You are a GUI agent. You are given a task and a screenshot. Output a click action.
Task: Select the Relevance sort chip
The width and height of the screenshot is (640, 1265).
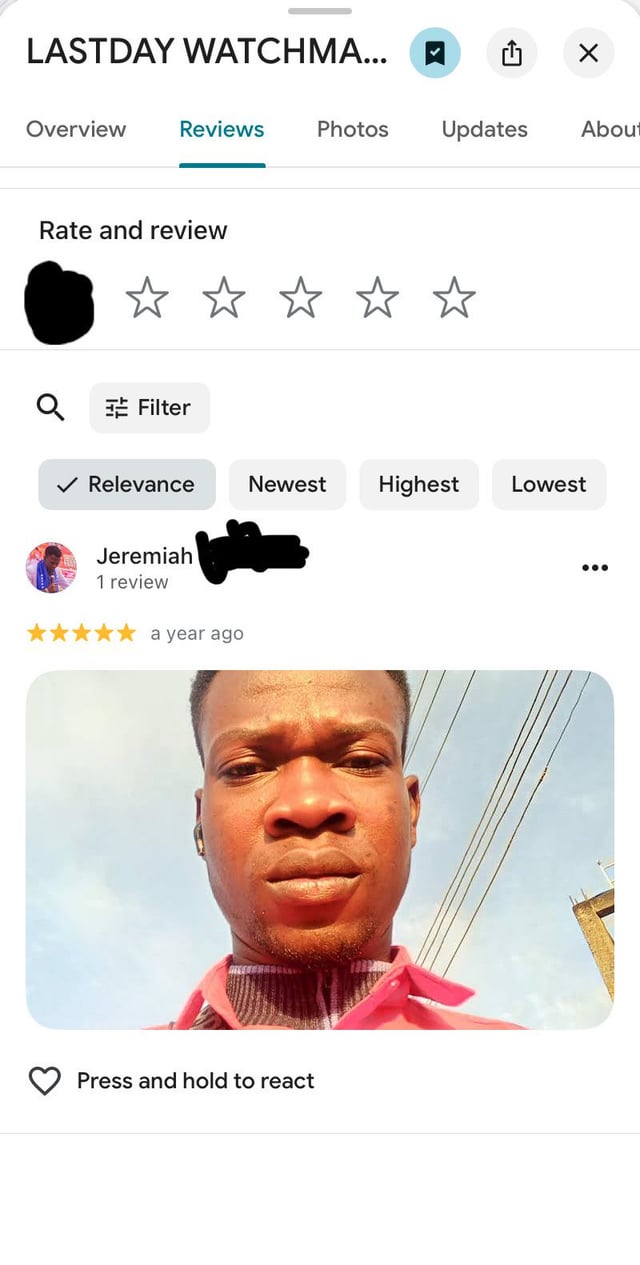click(127, 484)
